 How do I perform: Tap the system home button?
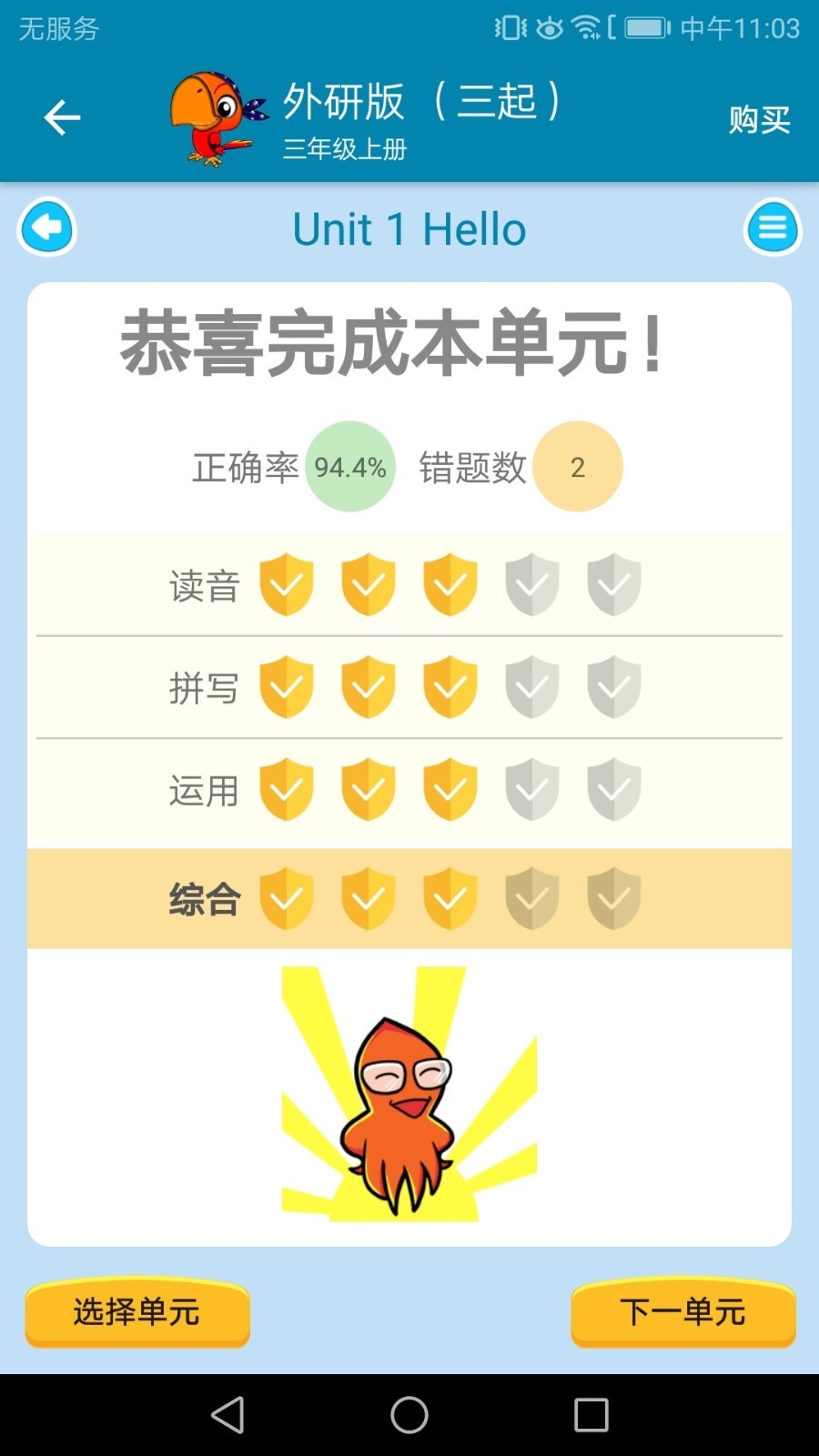coord(409,1415)
